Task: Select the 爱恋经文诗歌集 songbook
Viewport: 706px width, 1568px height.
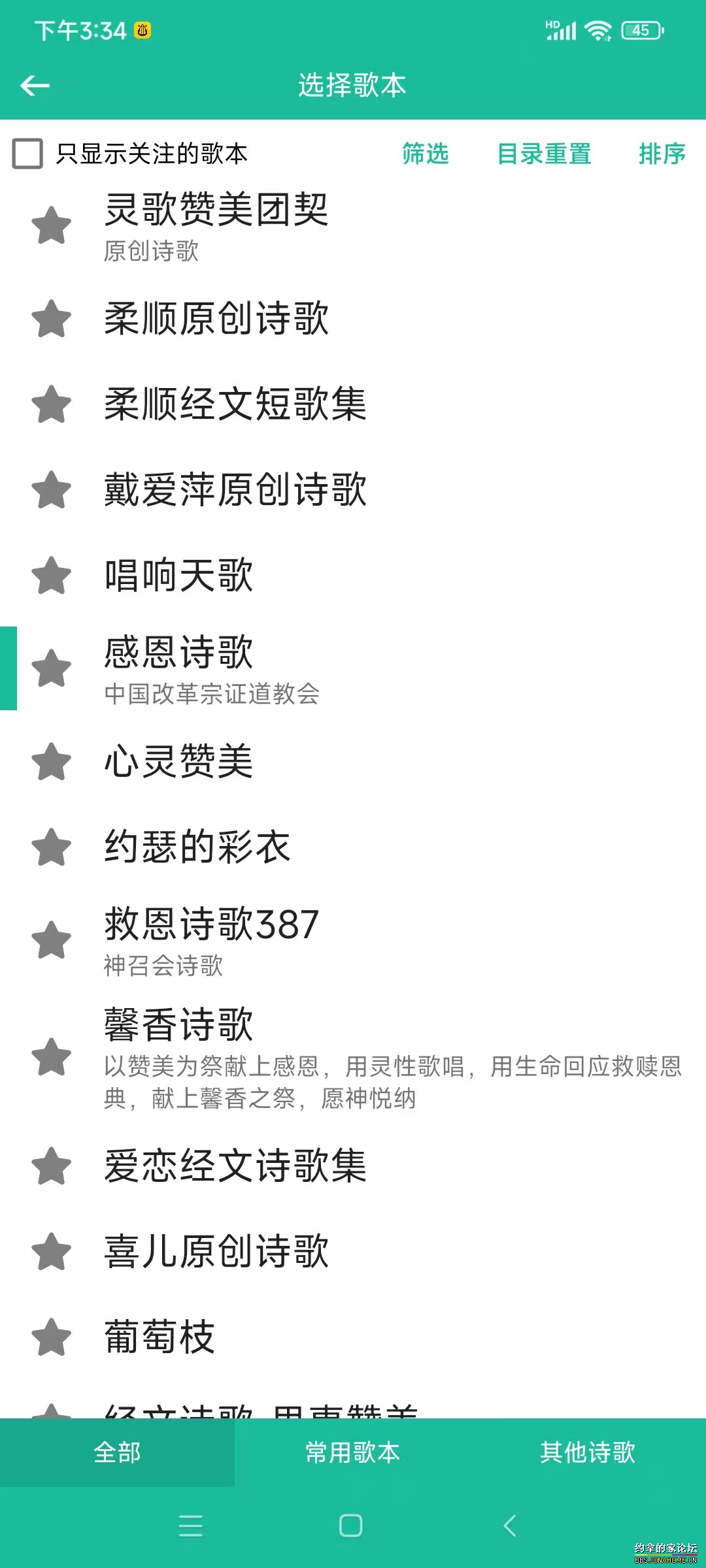Action: 235,1166
